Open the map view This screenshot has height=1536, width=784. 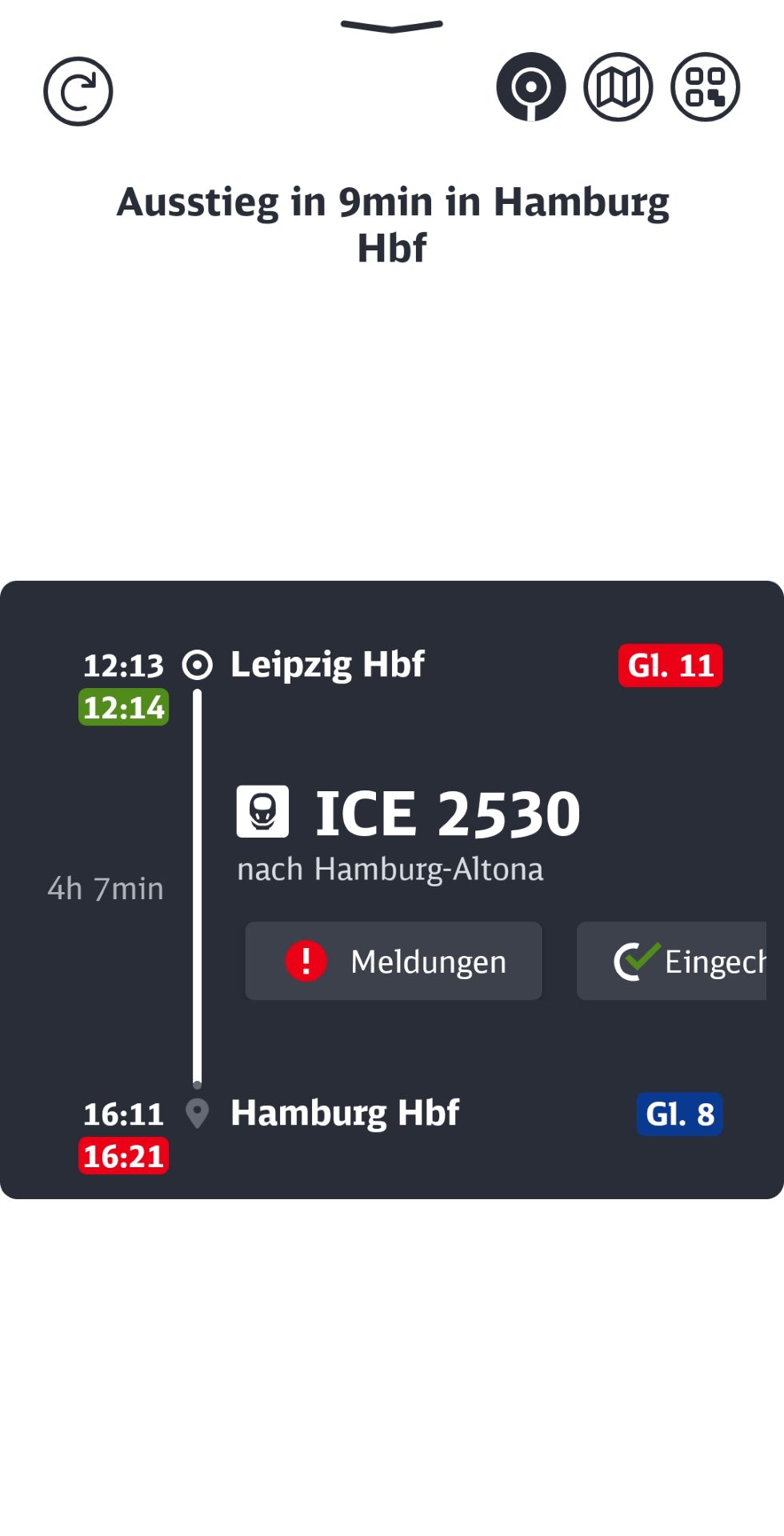point(618,87)
